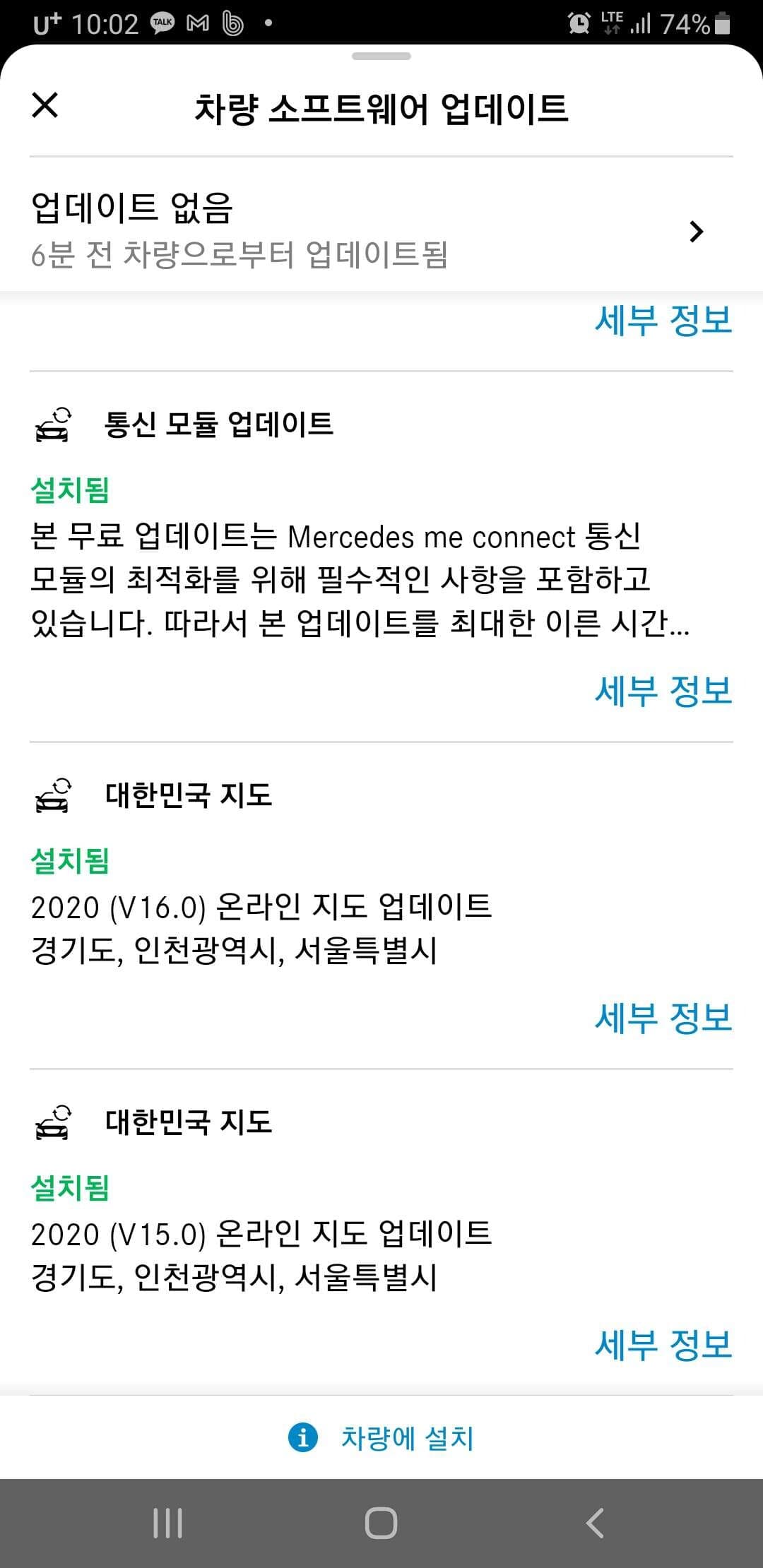
Task: Expand the 업데이트 없음 row via its chevron
Action: click(697, 231)
